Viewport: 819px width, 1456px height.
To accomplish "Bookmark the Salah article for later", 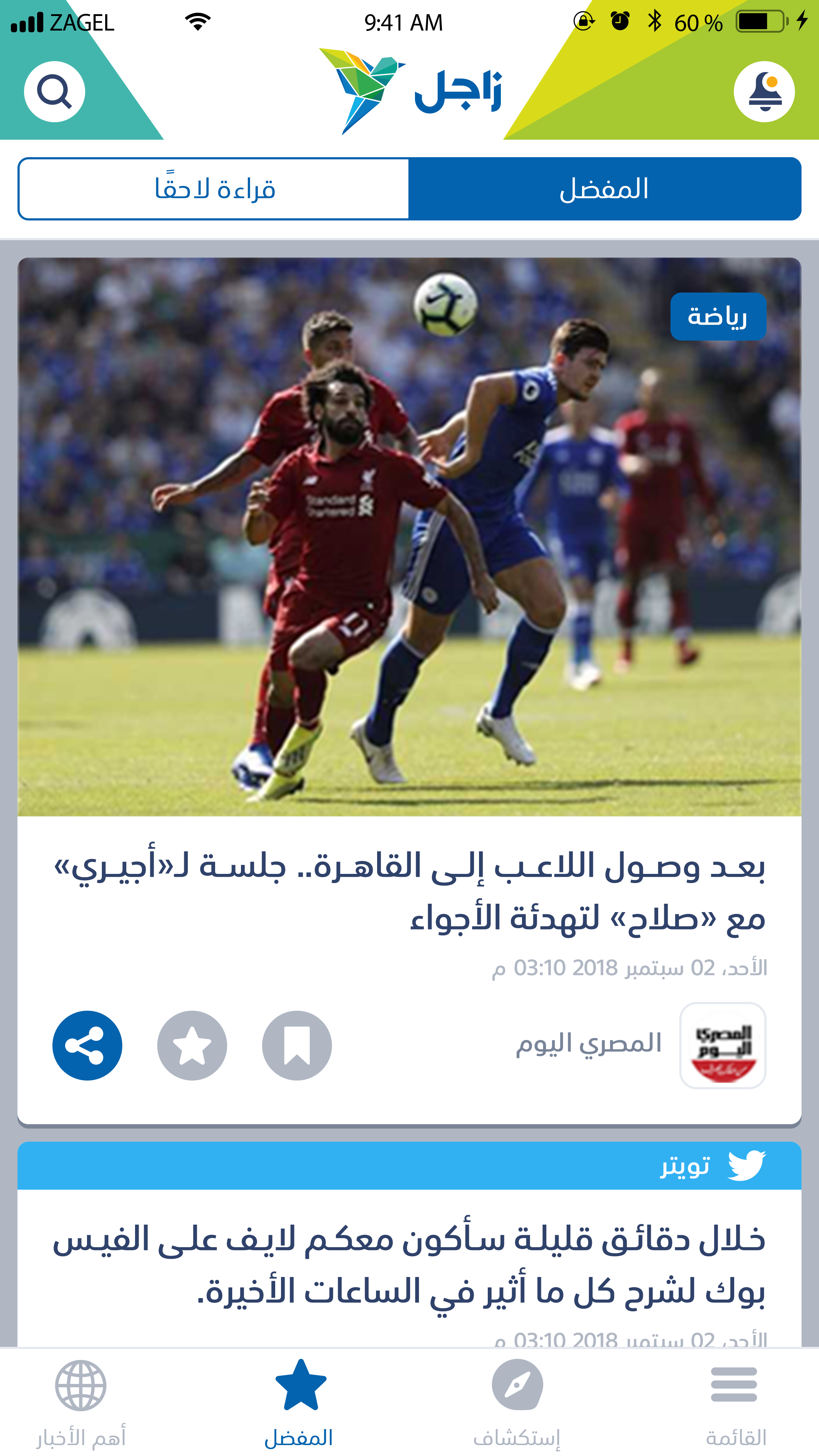I will click(x=296, y=1046).
